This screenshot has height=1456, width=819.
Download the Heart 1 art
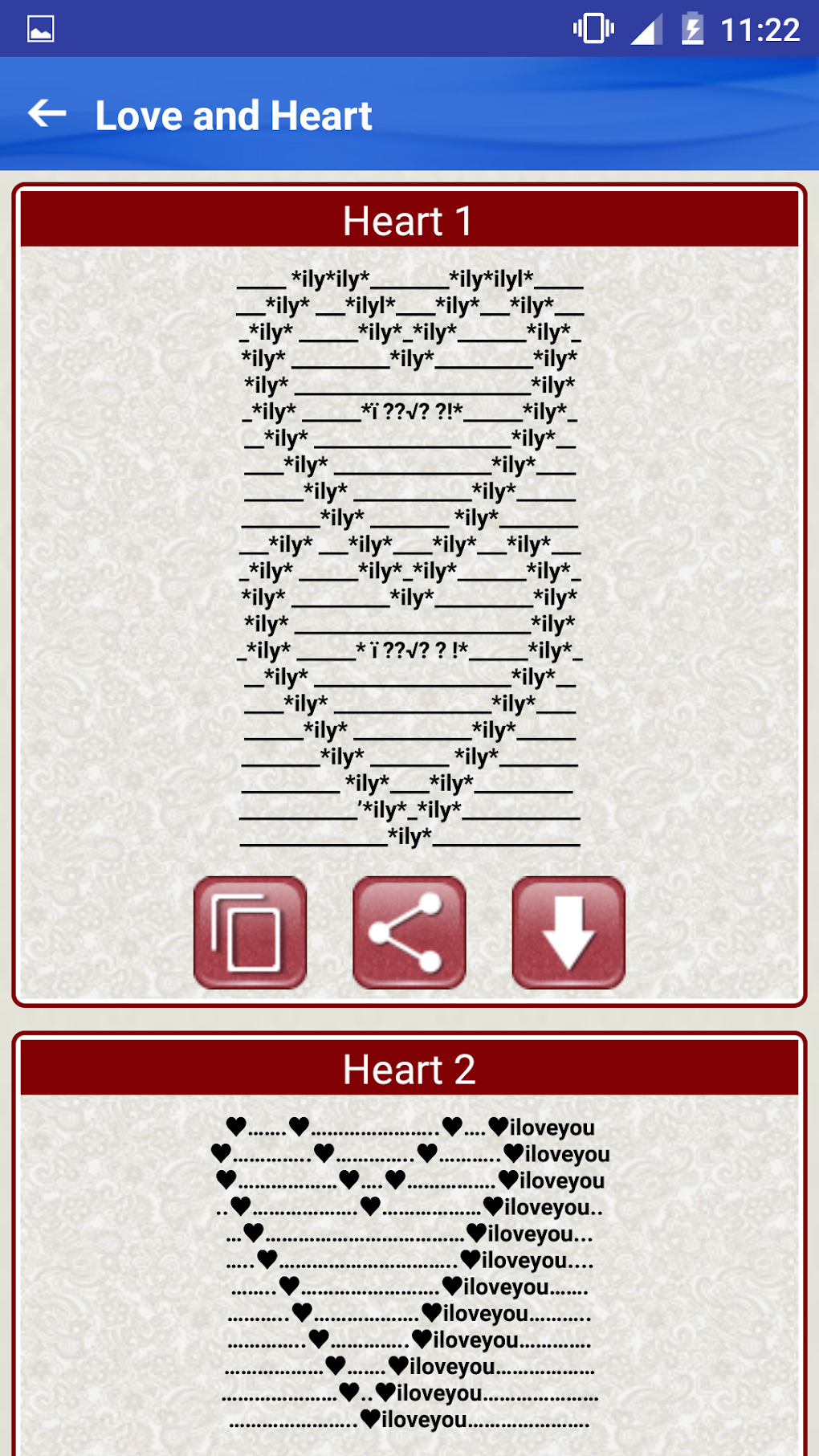[x=568, y=930]
